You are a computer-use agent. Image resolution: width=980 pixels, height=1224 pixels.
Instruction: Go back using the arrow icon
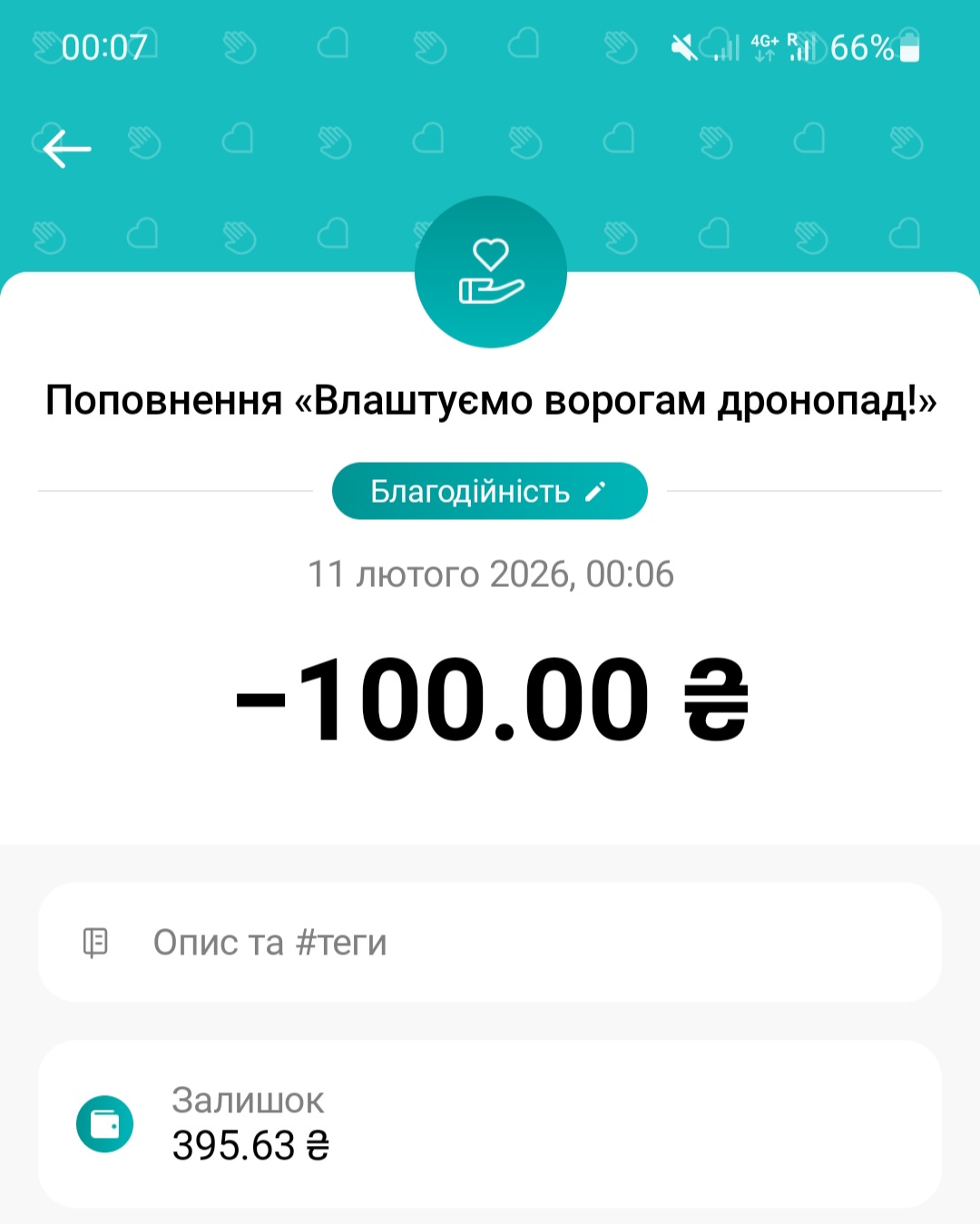point(67,149)
